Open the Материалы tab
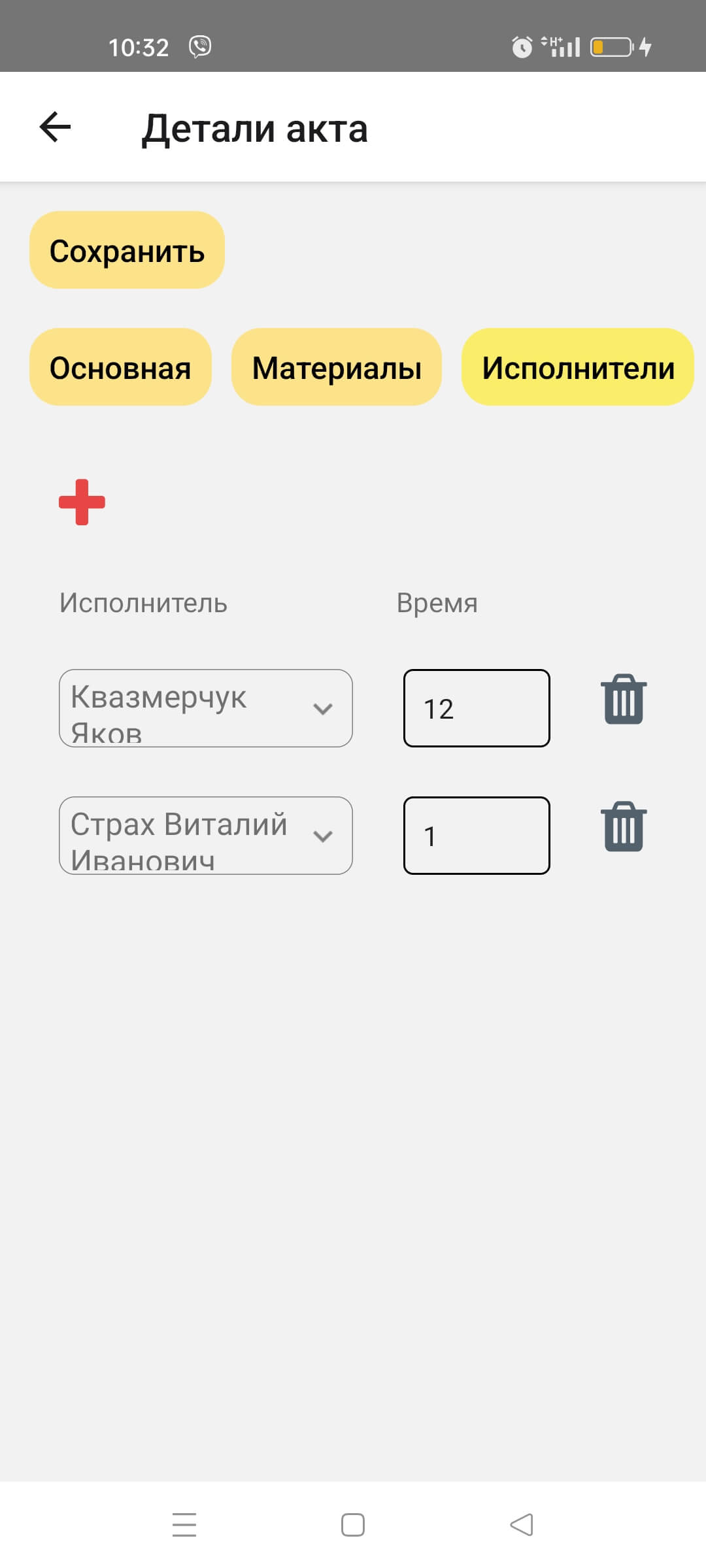Screen dimensions: 706x1568 tap(337, 367)
